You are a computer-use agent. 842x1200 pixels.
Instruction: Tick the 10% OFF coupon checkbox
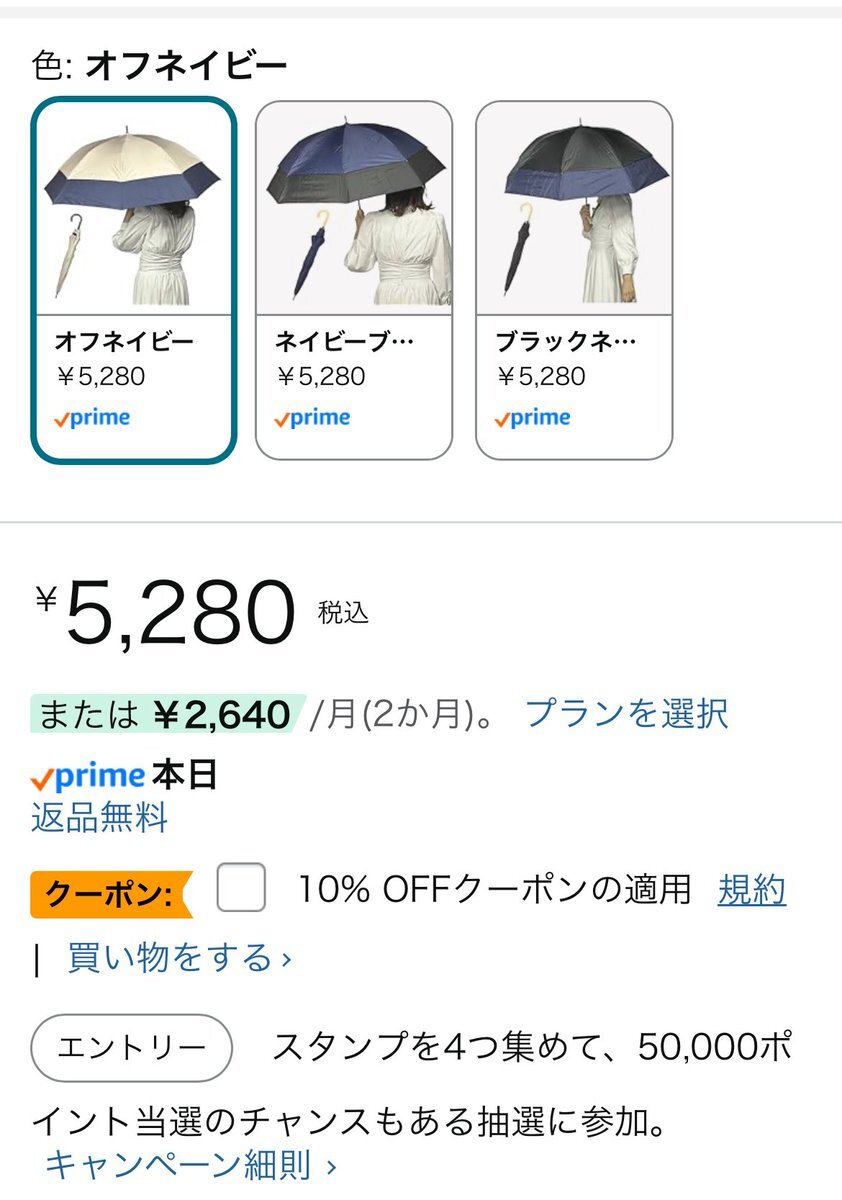[x=242, y=888]
